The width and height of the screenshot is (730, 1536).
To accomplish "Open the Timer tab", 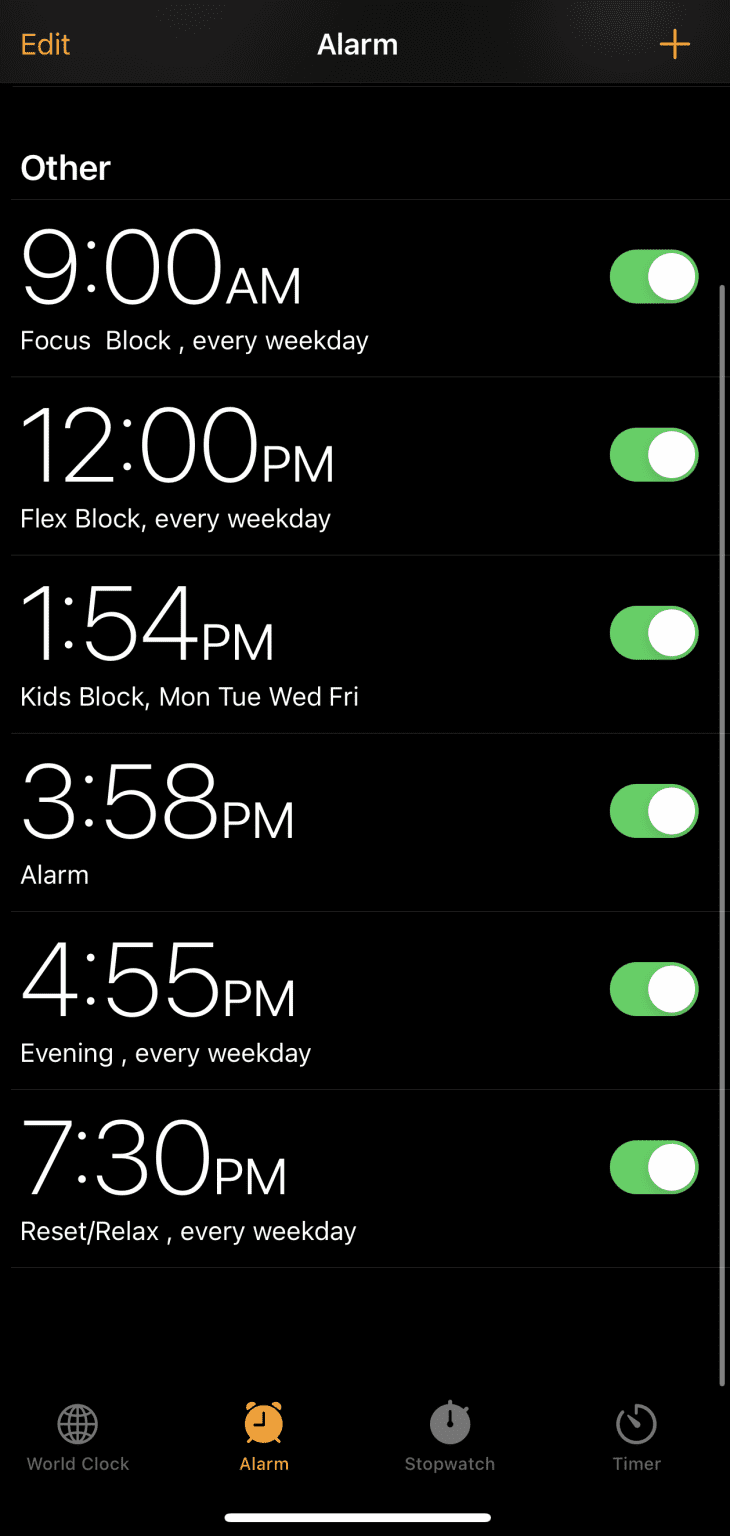I will click(636, 1437).
